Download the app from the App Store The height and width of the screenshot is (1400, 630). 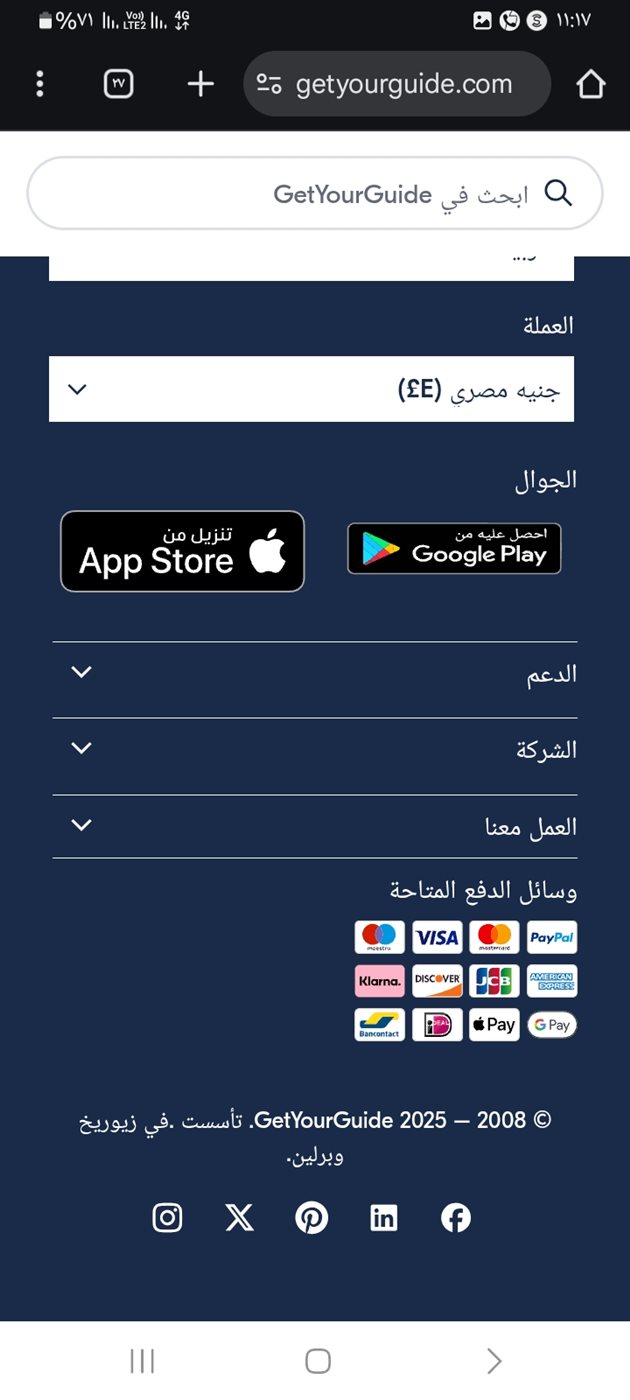point(182,551)
